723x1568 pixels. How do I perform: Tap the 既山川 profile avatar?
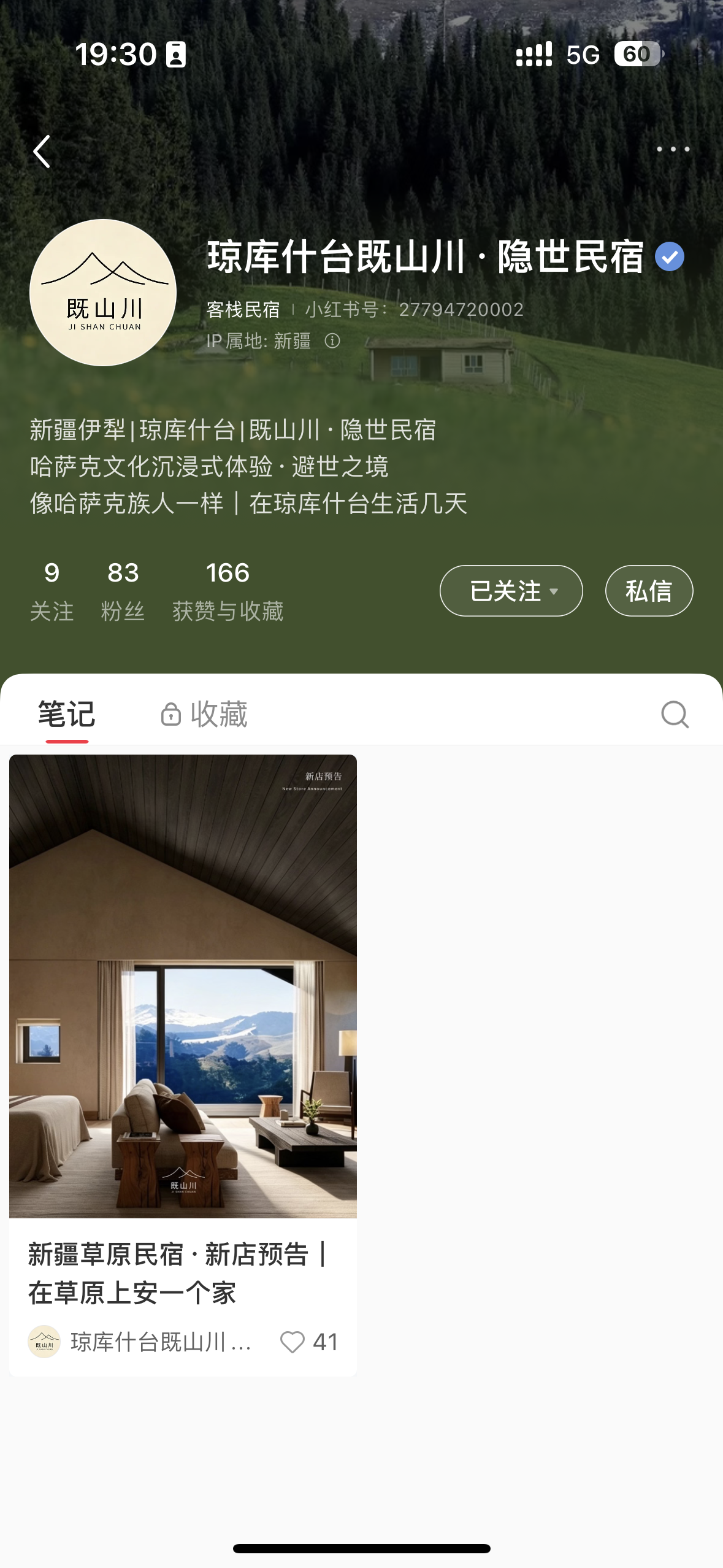coord(103,293)
